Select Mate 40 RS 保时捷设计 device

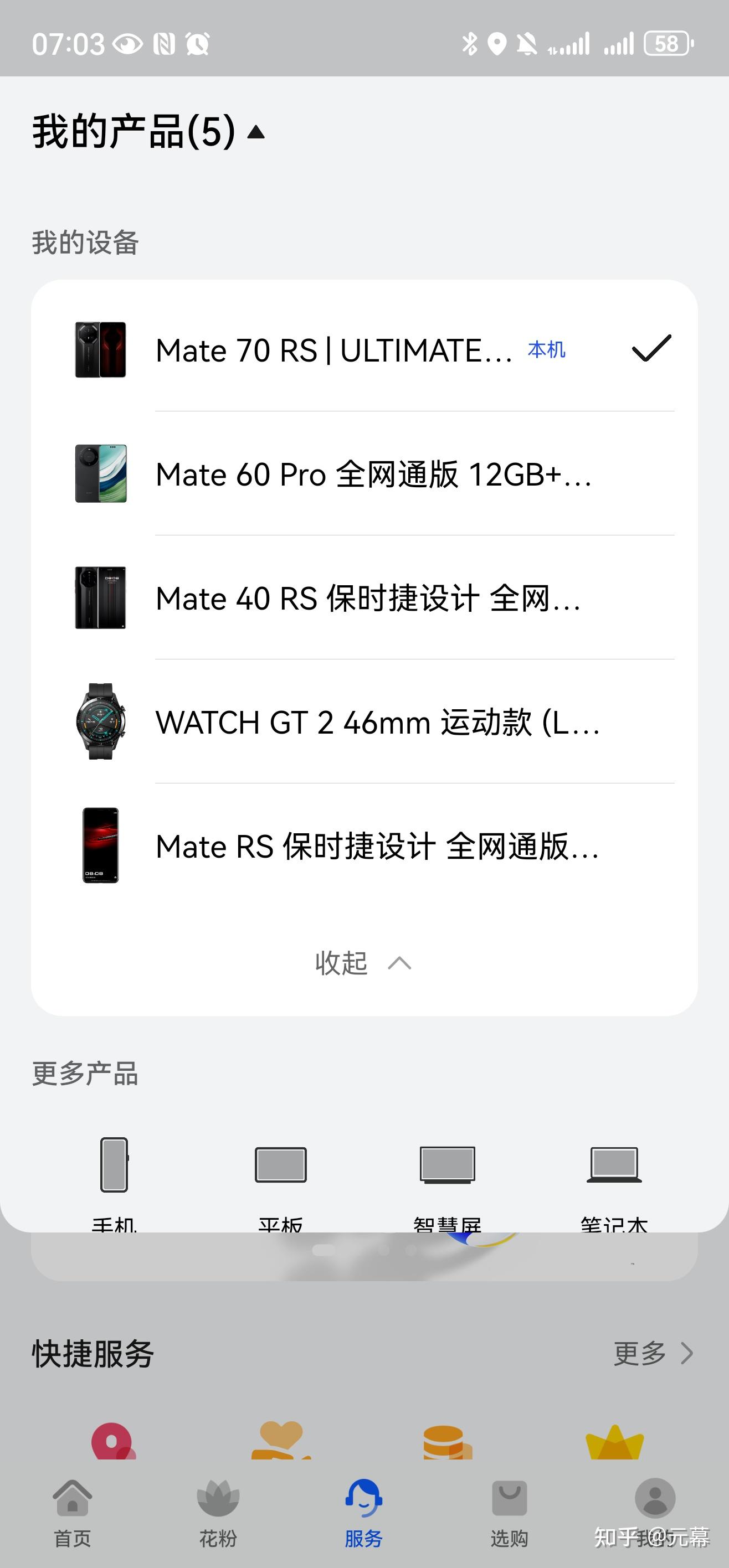368,599
